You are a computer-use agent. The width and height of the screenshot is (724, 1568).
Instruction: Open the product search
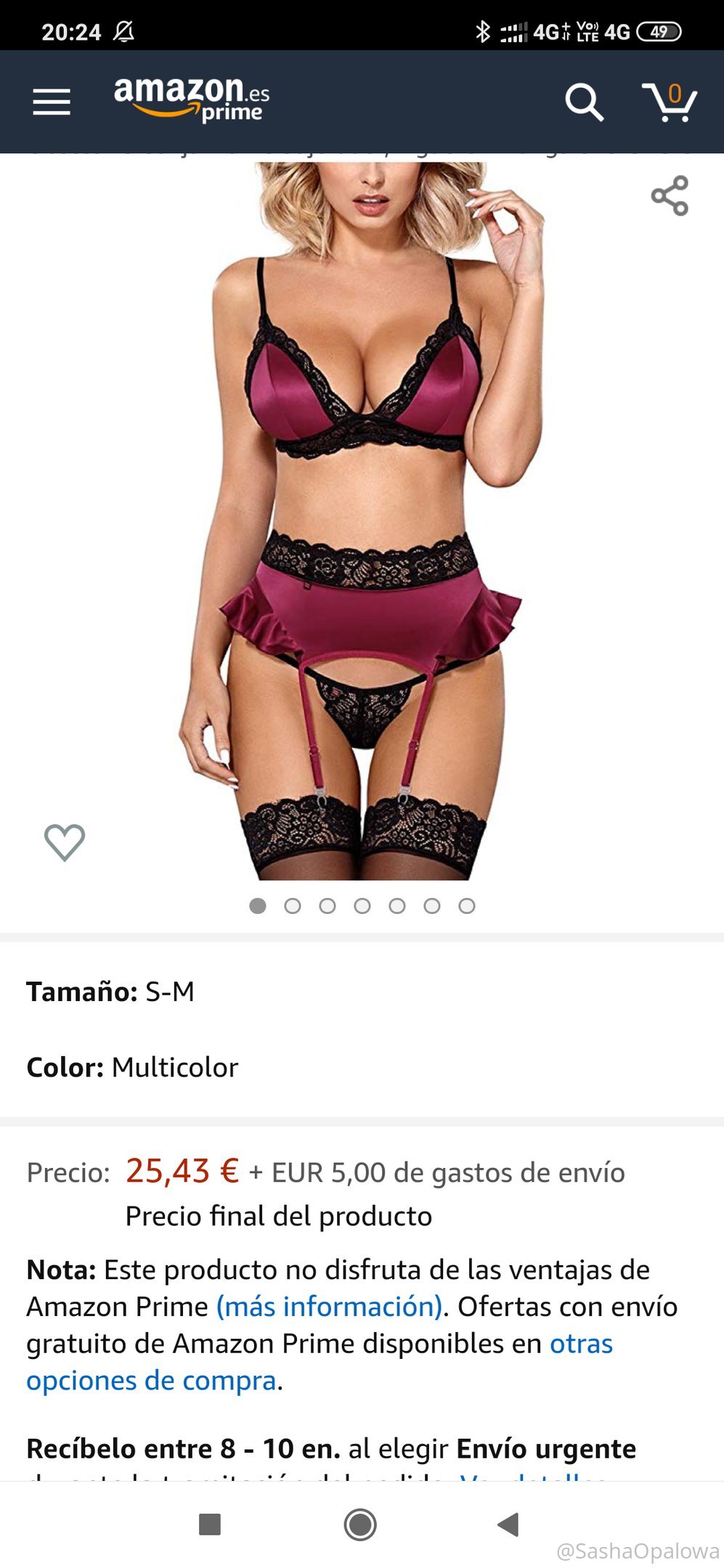click(584, 102)
